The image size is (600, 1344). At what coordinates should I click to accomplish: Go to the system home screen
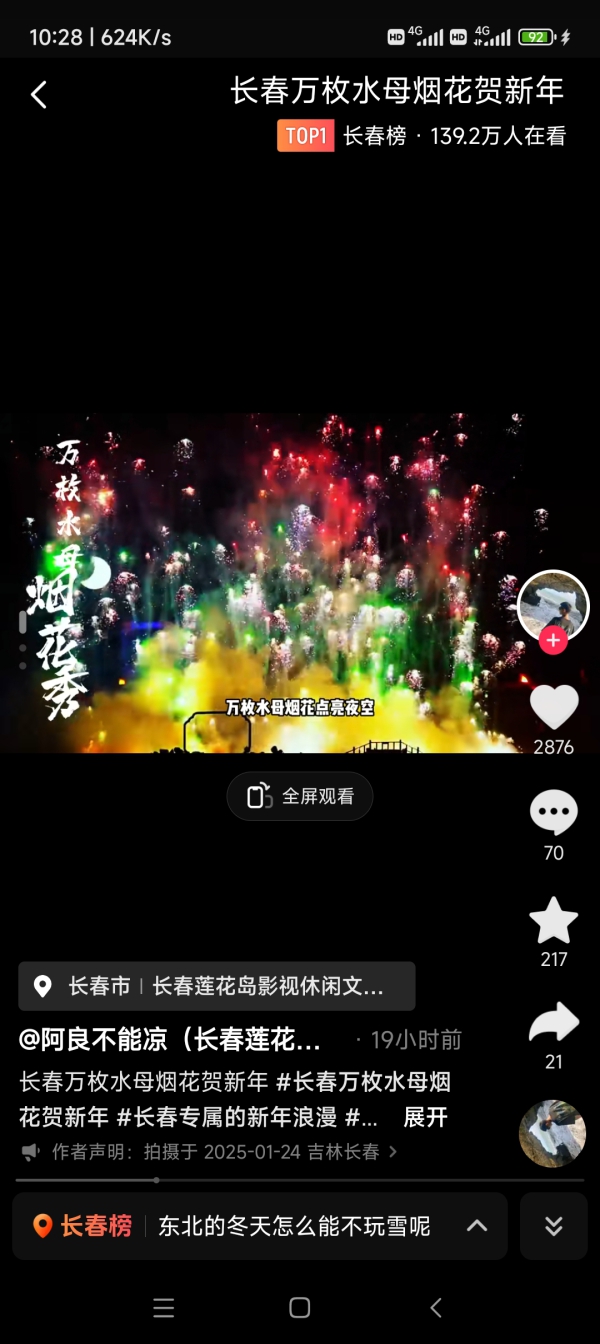(299, 1308)
